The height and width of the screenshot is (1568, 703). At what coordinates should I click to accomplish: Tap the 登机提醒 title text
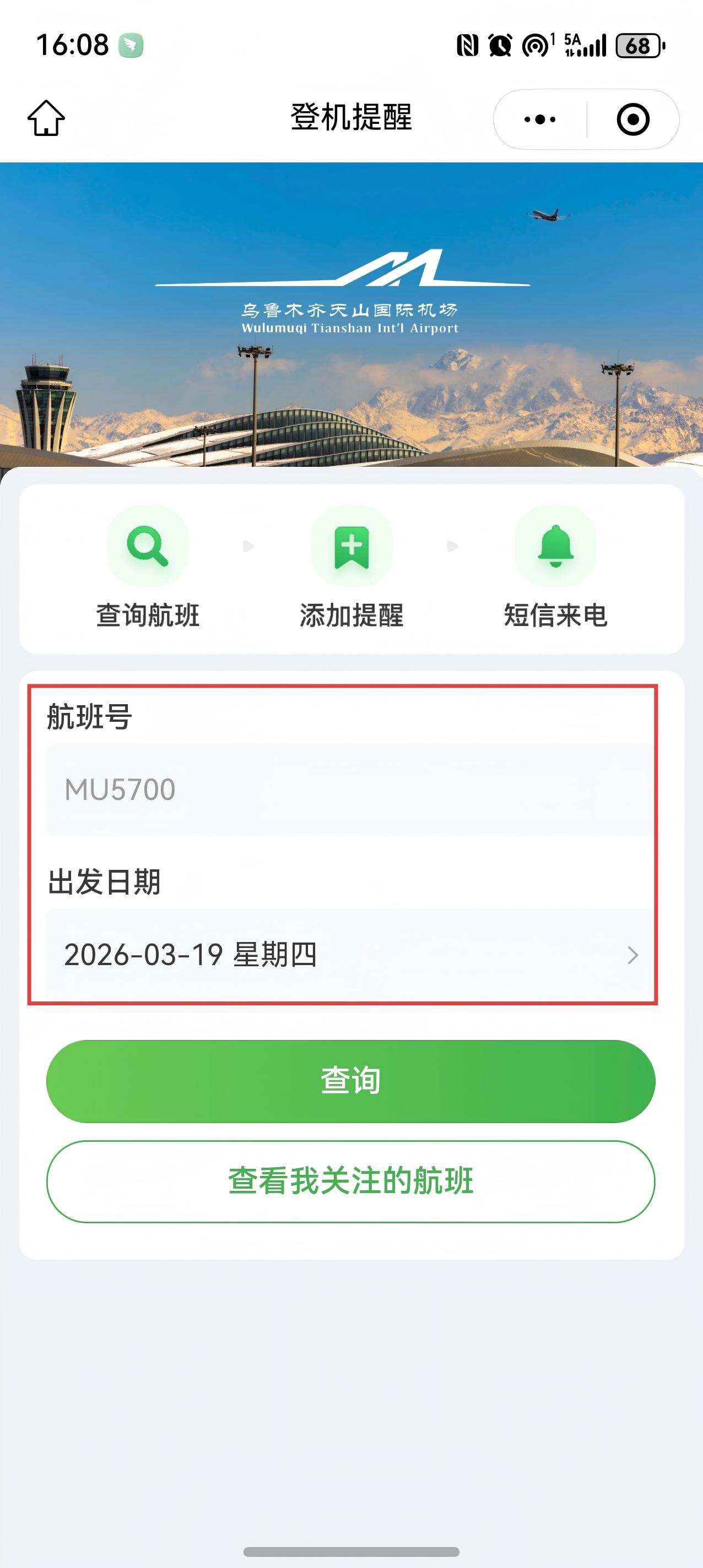[350, 118]
